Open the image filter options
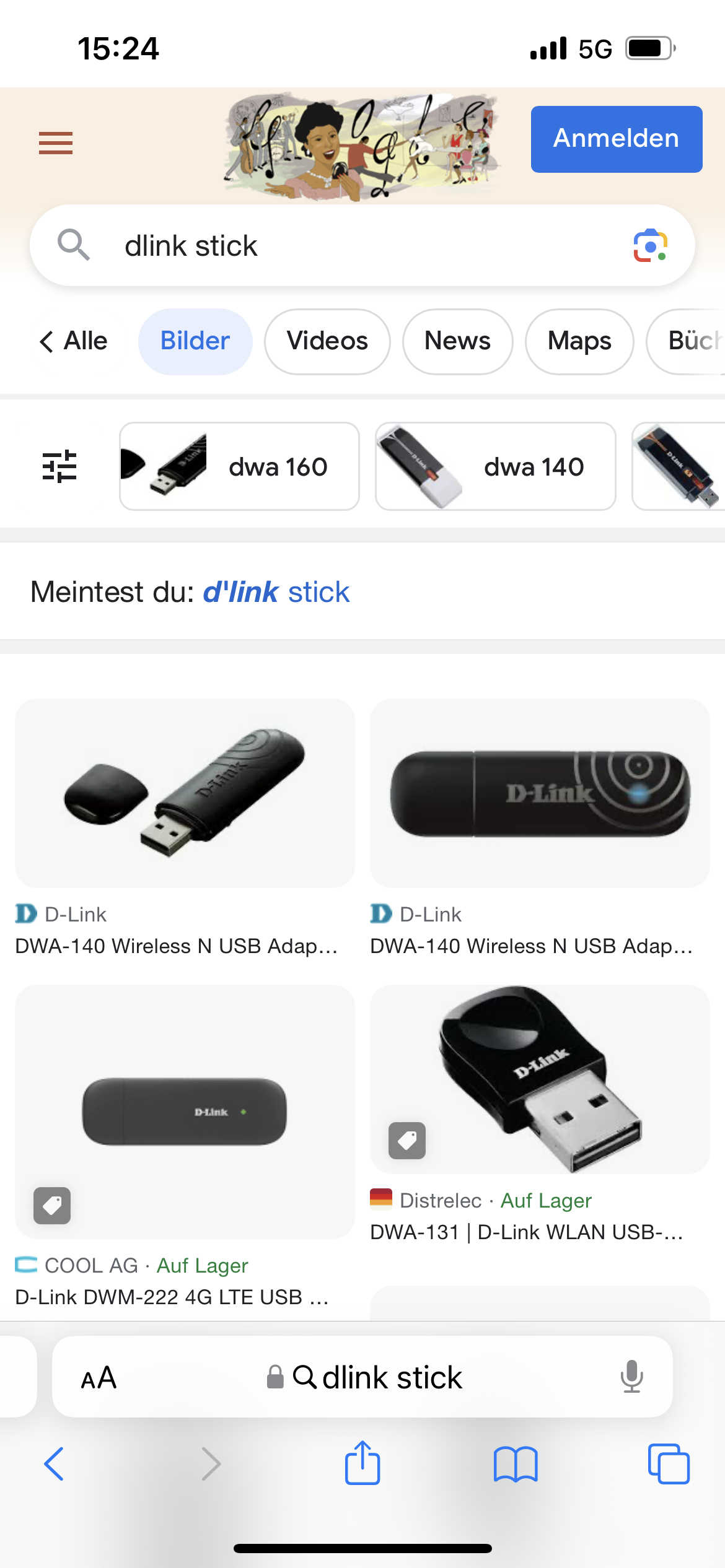 pyautogui.click(x=59, y=466)
